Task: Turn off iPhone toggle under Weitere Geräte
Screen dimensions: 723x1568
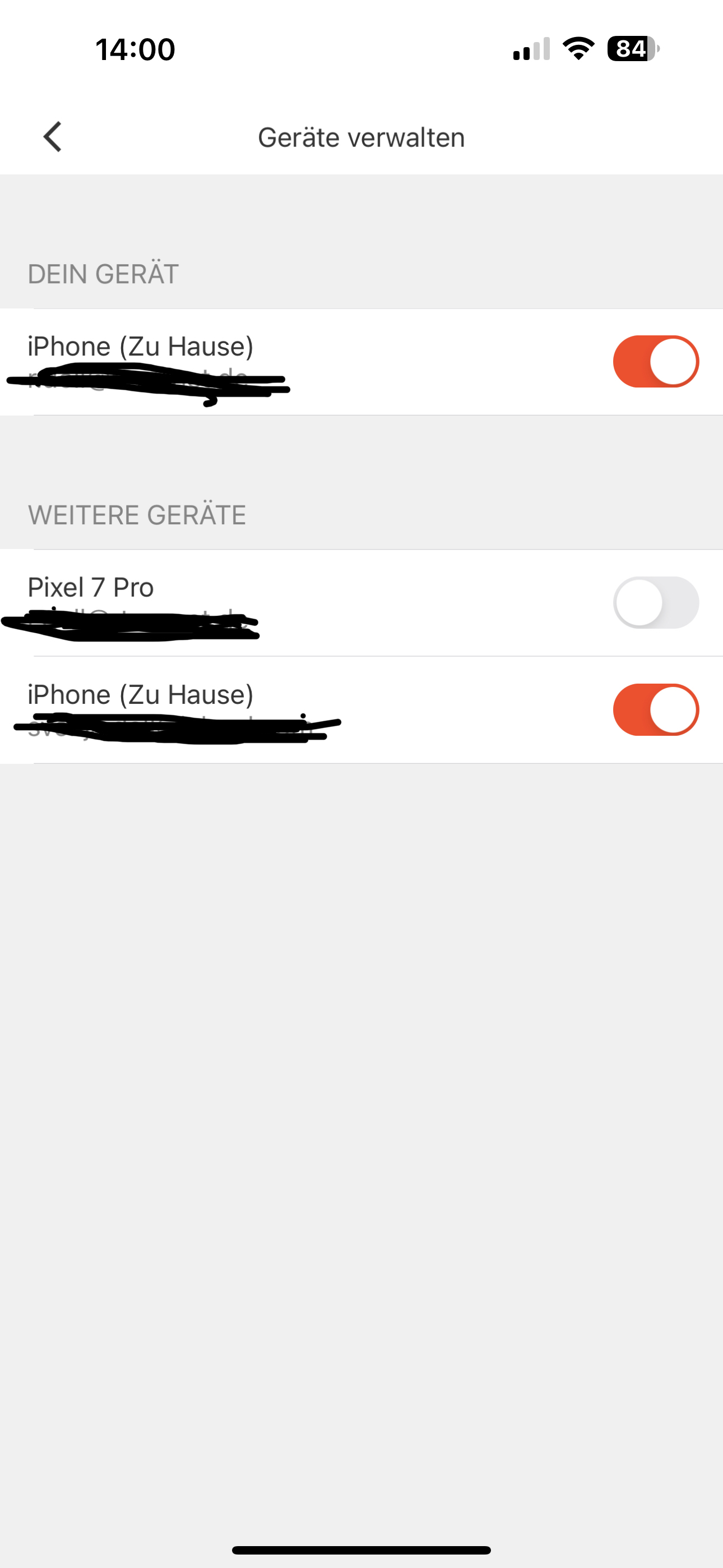Action: (x=655, y=710)
